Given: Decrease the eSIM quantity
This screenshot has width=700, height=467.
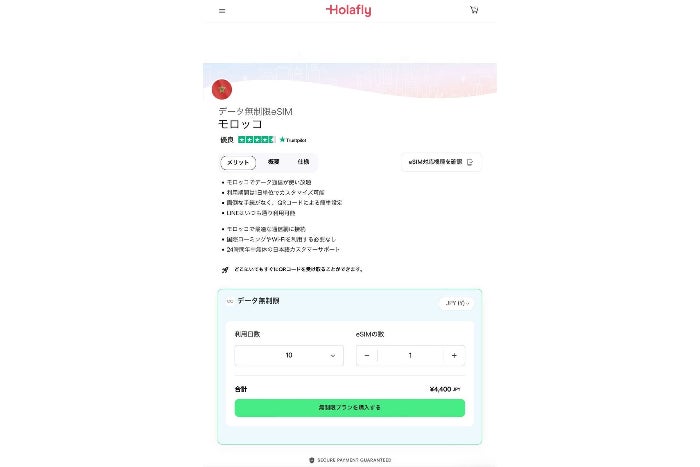Looking at the screenshot, I should click(366, 355).
